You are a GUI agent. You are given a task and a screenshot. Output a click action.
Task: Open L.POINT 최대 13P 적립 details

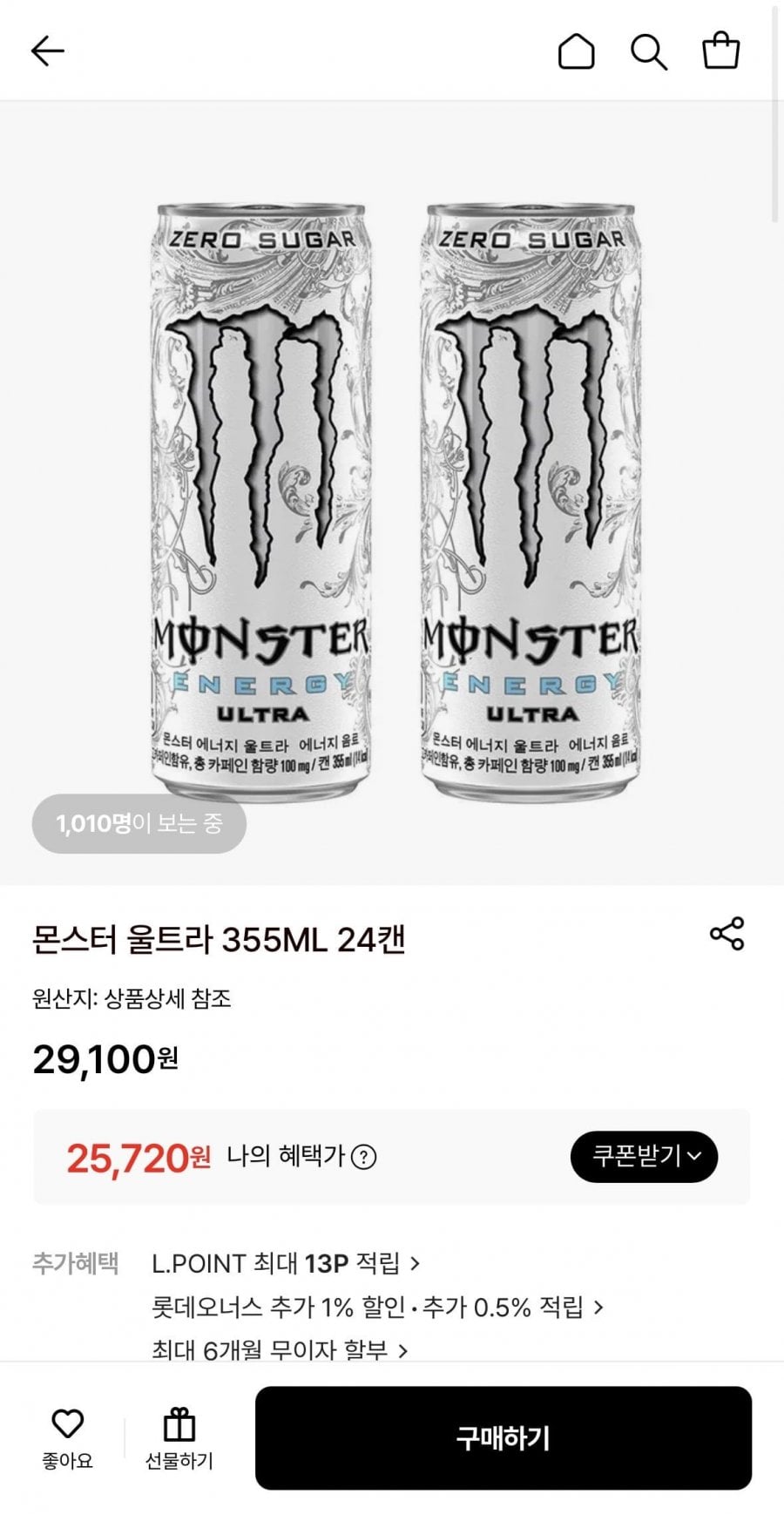[x=286, y=1263]
